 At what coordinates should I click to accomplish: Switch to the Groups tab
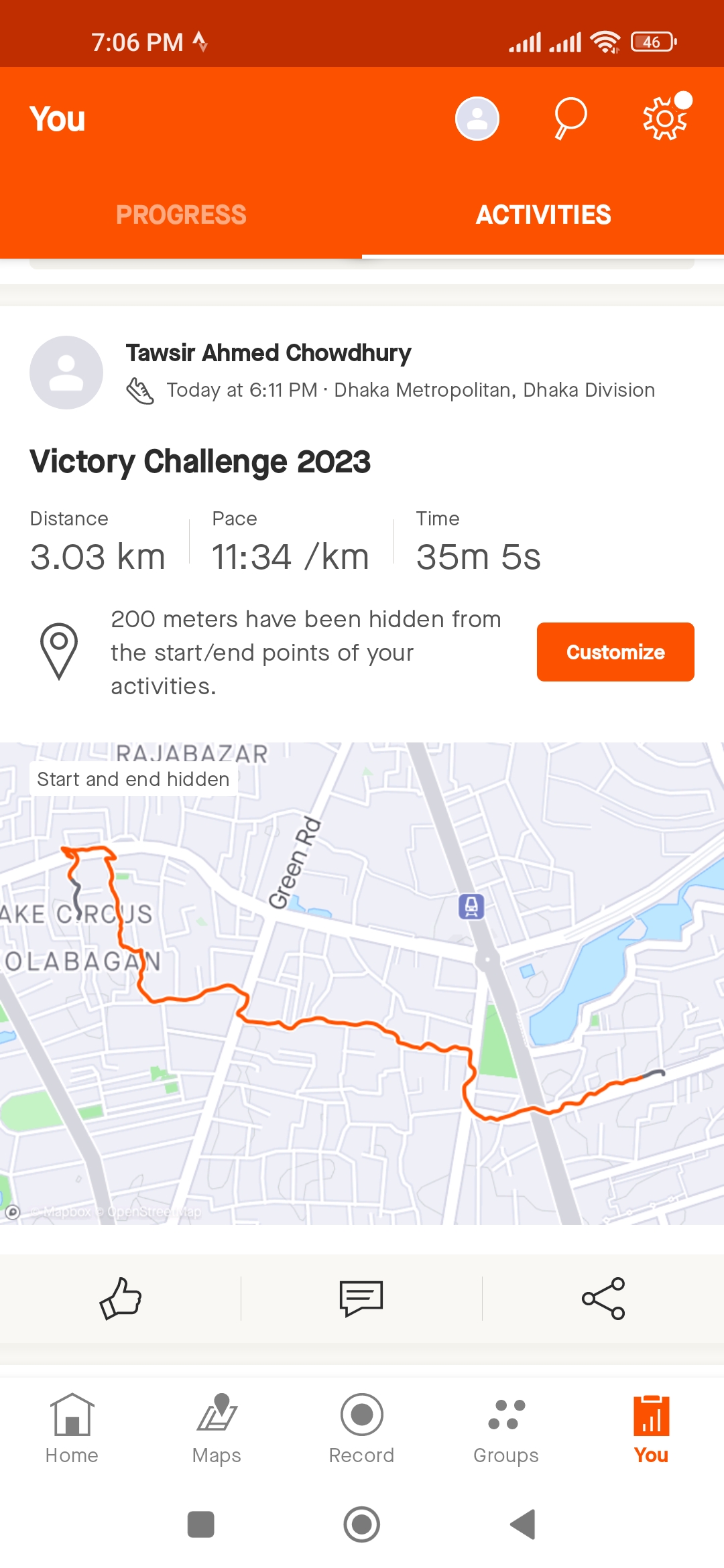click(x=506, y=1429)
